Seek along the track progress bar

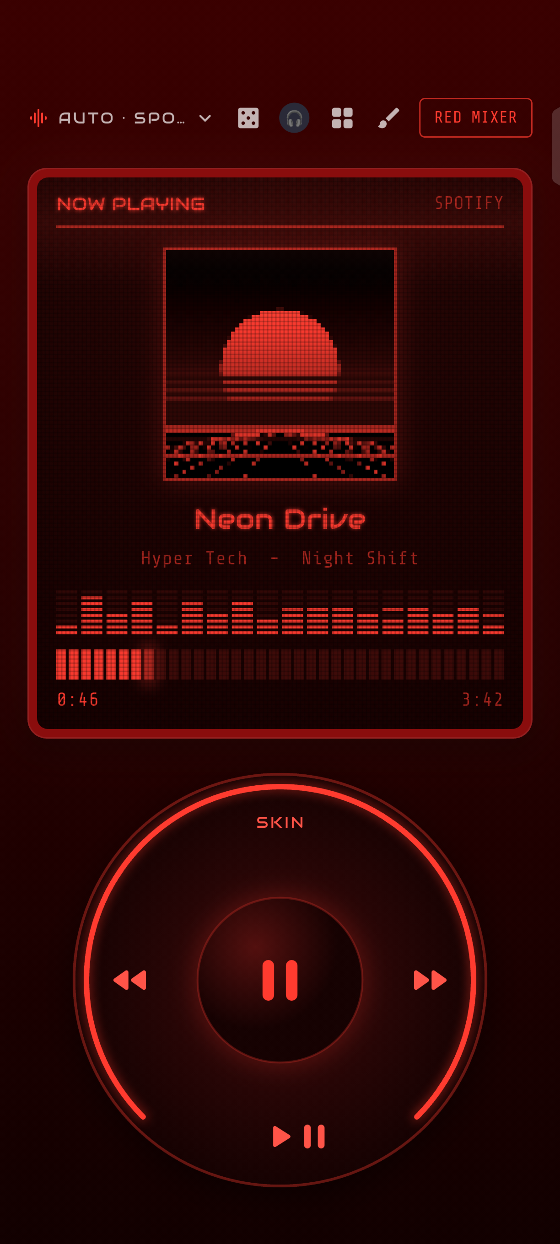[280, 664]
